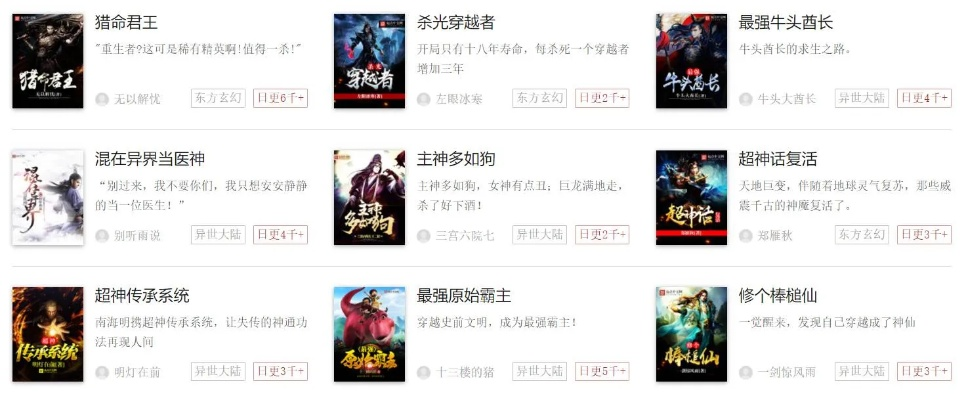Open the novel 超神话复活
Viewport: 966px width, 400px height.
click(777, 159)
